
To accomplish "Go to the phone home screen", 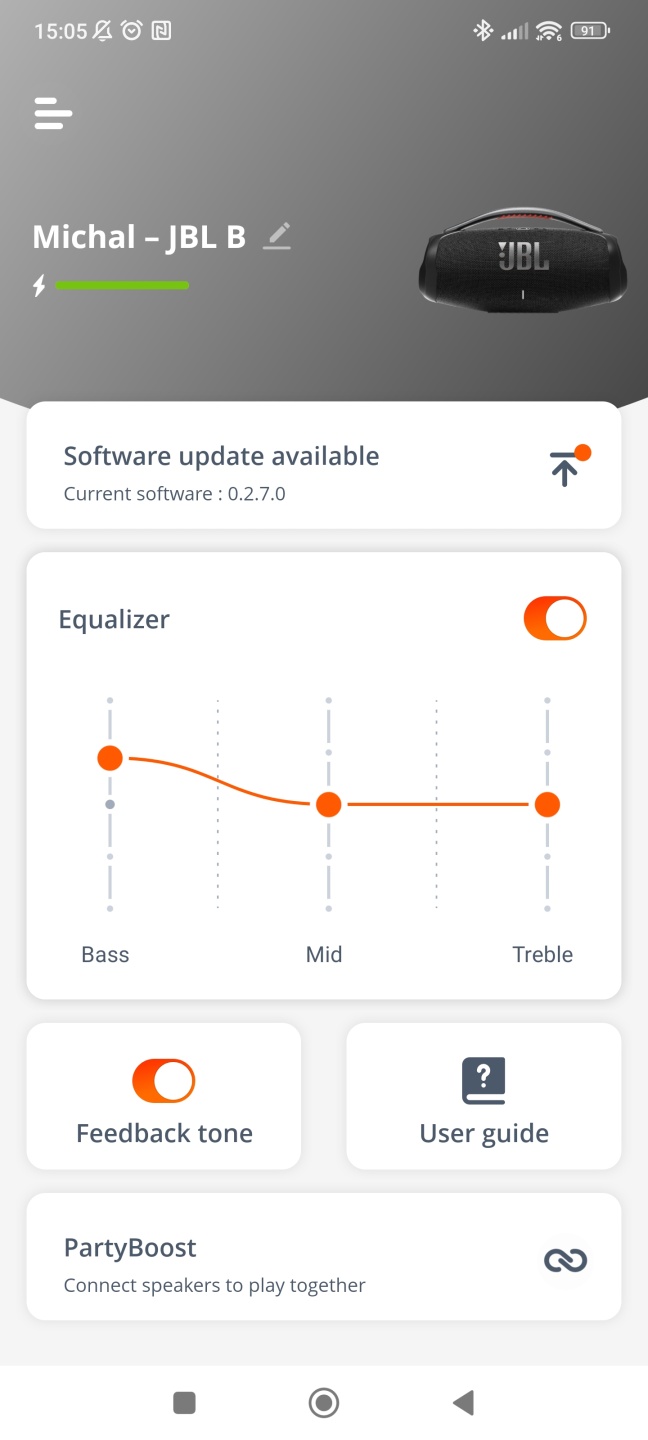I will tap(323, 1403).
